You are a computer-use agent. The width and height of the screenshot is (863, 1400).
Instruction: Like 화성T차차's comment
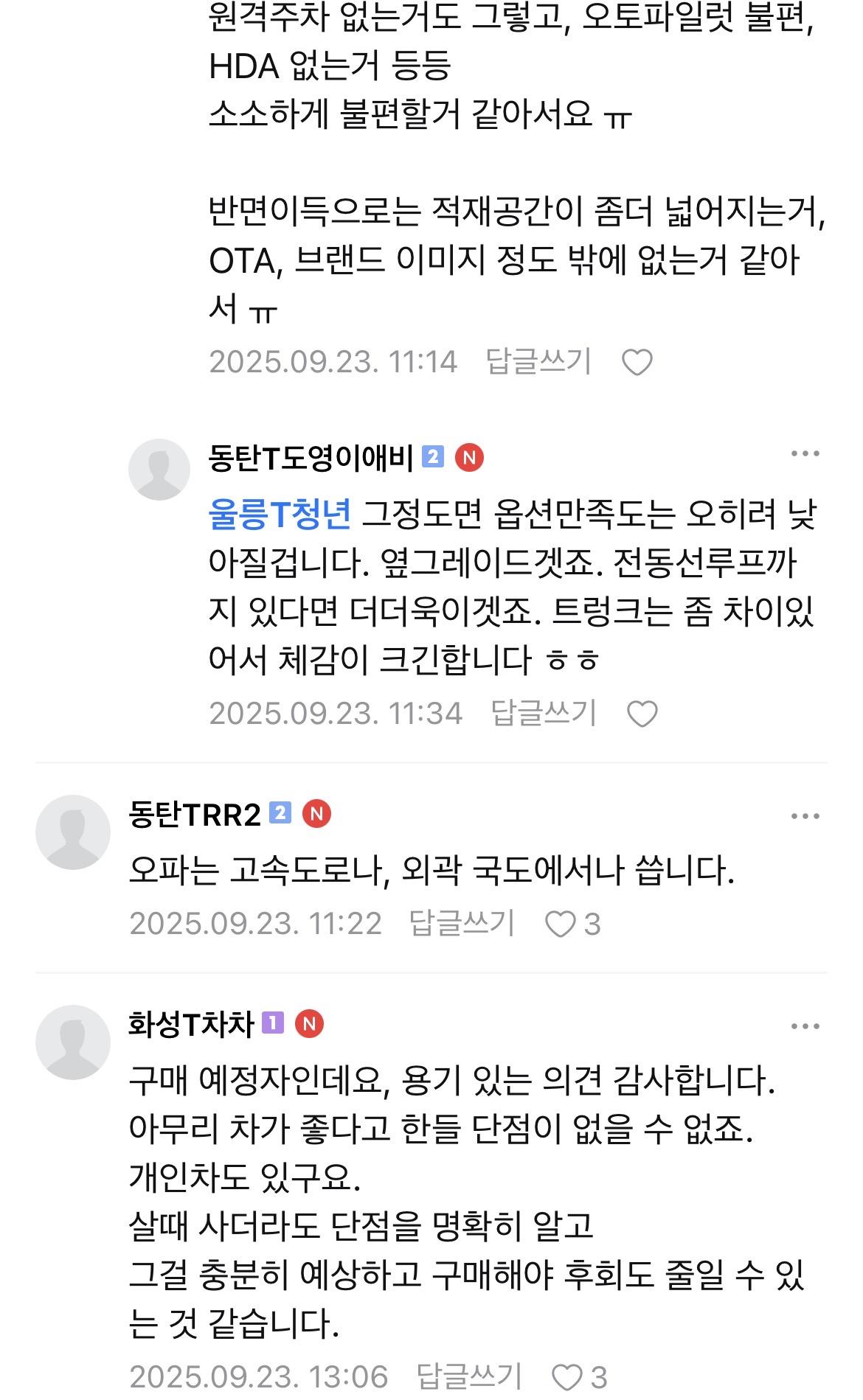568,1377
